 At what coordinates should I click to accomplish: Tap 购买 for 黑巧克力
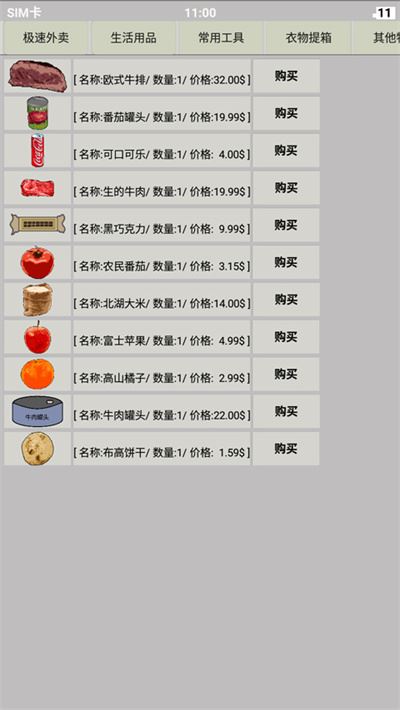(x=286, y=225)
